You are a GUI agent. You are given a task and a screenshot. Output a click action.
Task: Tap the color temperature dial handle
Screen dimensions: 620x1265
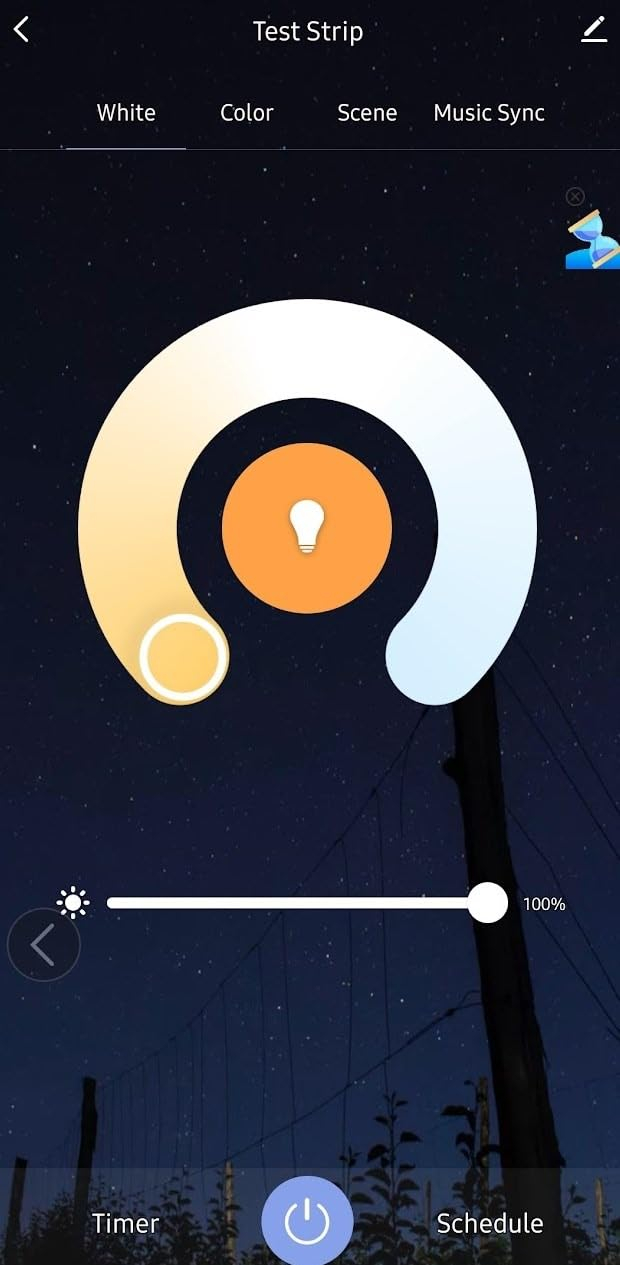pyautogui.click(x=184, y=656)
